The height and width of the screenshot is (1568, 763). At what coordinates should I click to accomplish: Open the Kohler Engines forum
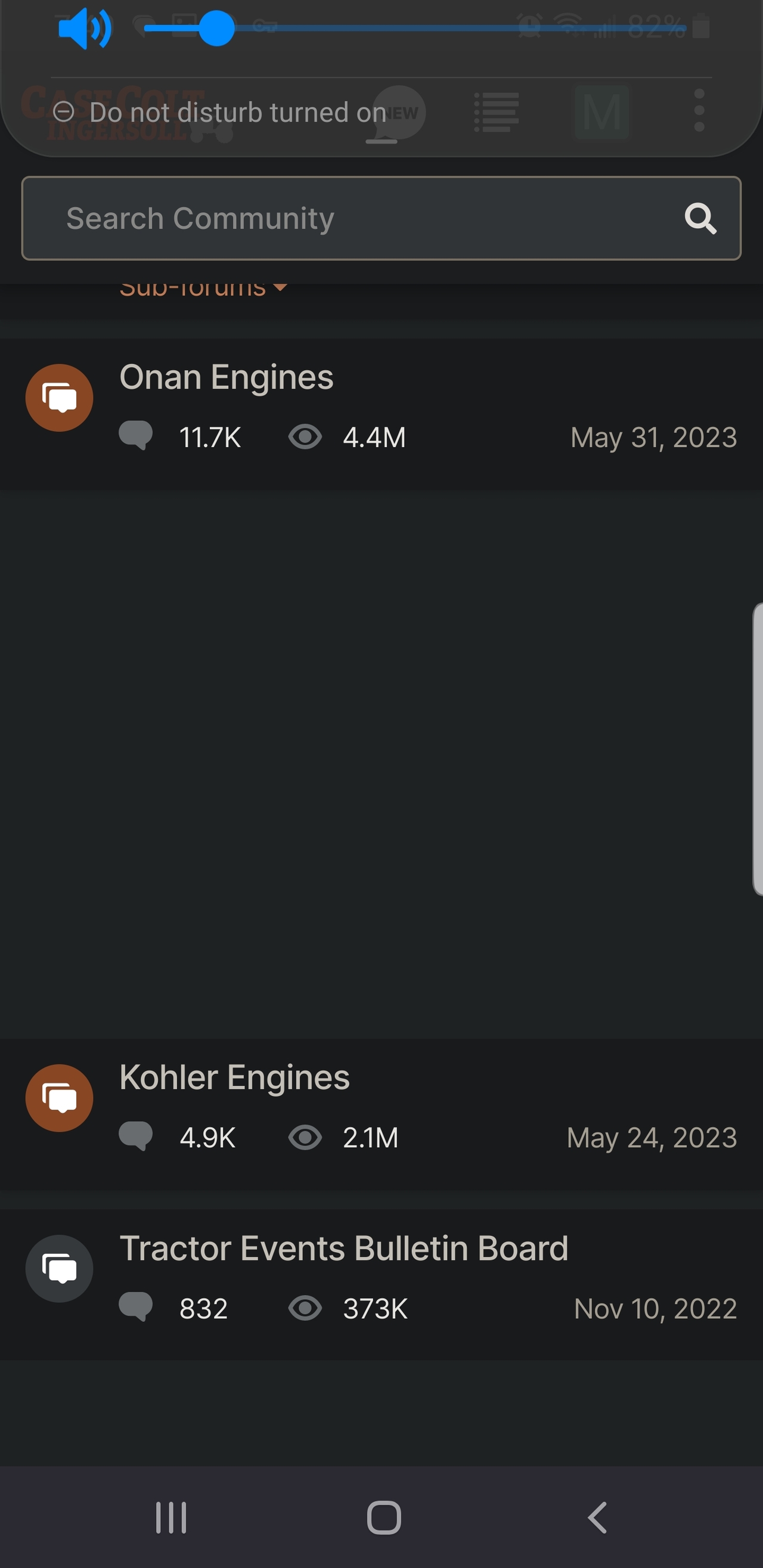click(x=234, y=1078)
